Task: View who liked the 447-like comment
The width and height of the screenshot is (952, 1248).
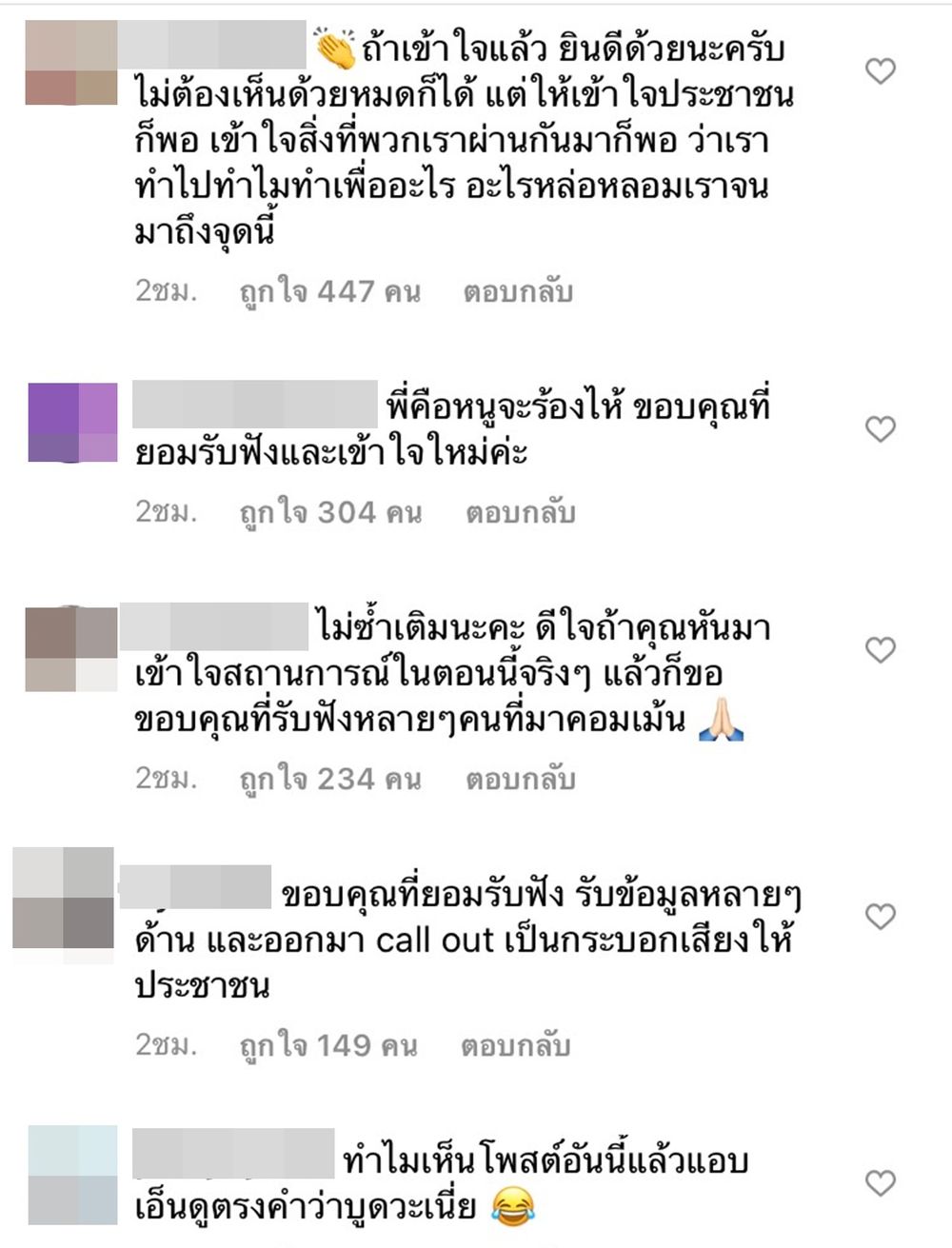Action: (x=329, y=292)
